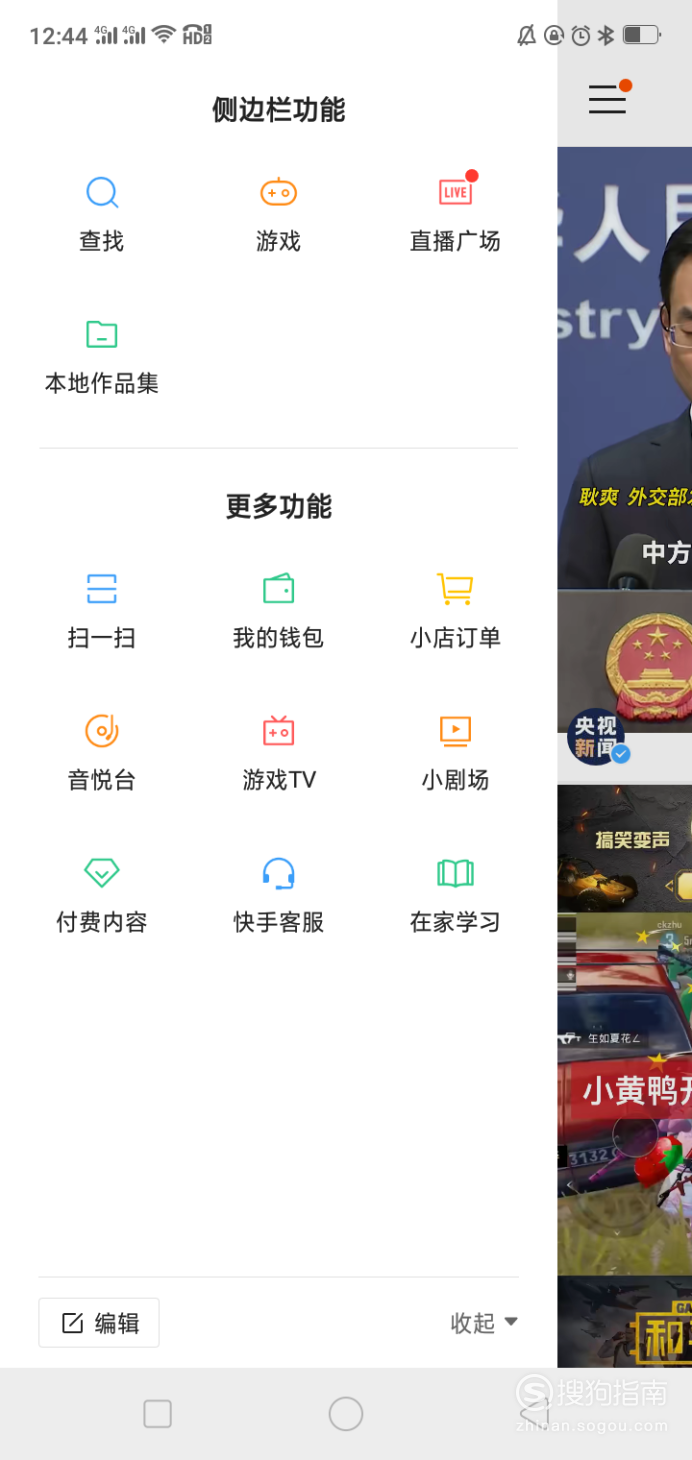This screenshot has width=692, height=1460.
Task: Contact 快手客服 customer service
Action: click(278, 895)
